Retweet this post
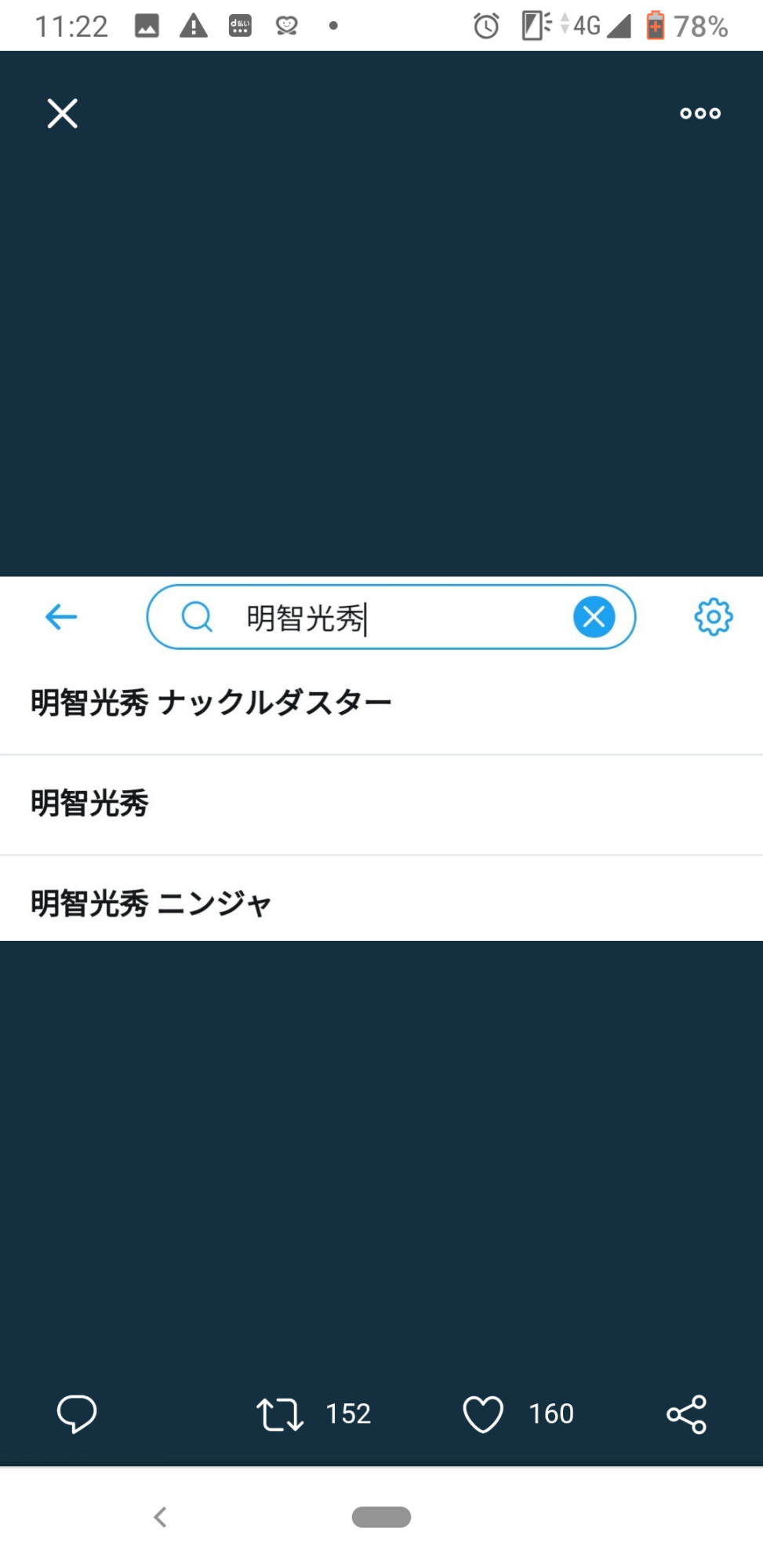 (280, 1414)
